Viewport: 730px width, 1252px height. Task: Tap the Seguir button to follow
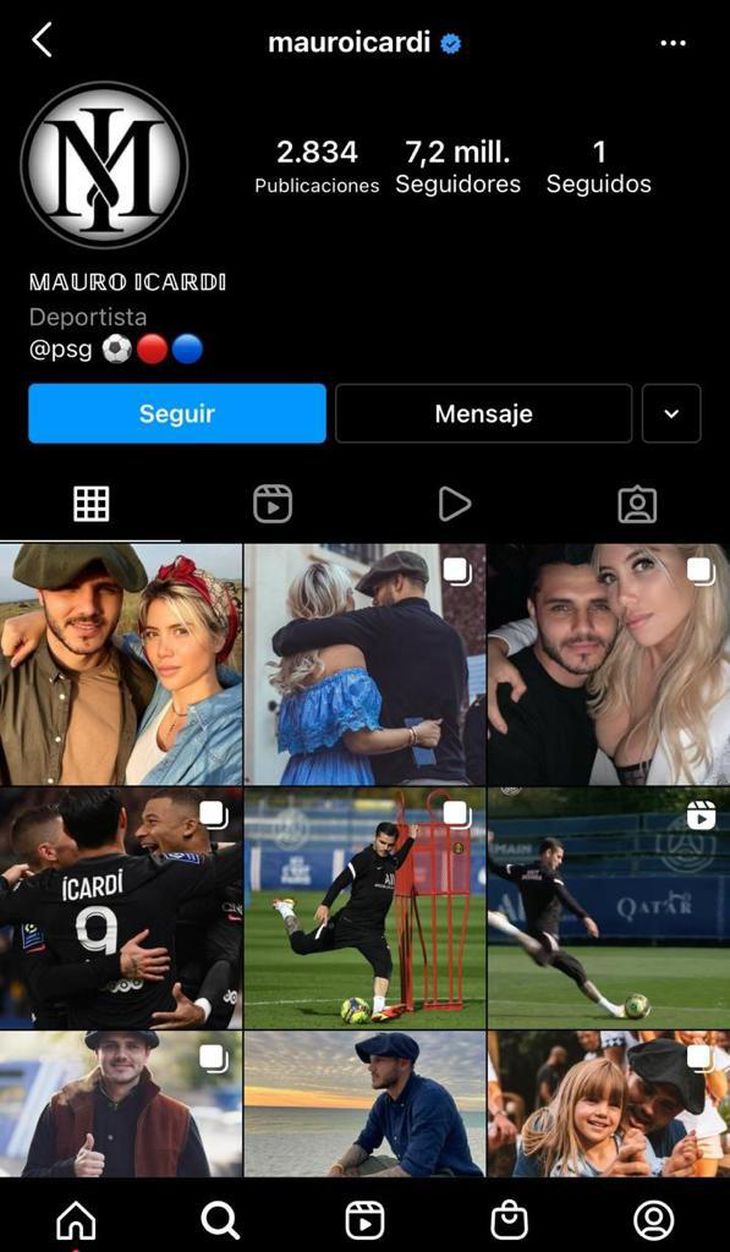point(177,413)
